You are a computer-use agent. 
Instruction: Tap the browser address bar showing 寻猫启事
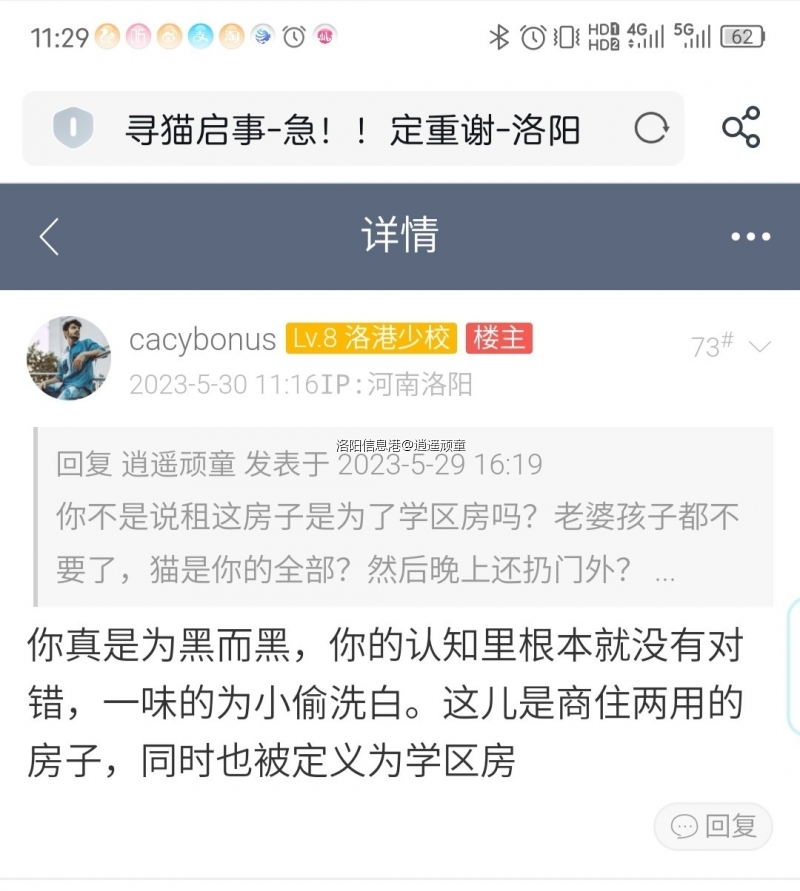click(352, 129)
